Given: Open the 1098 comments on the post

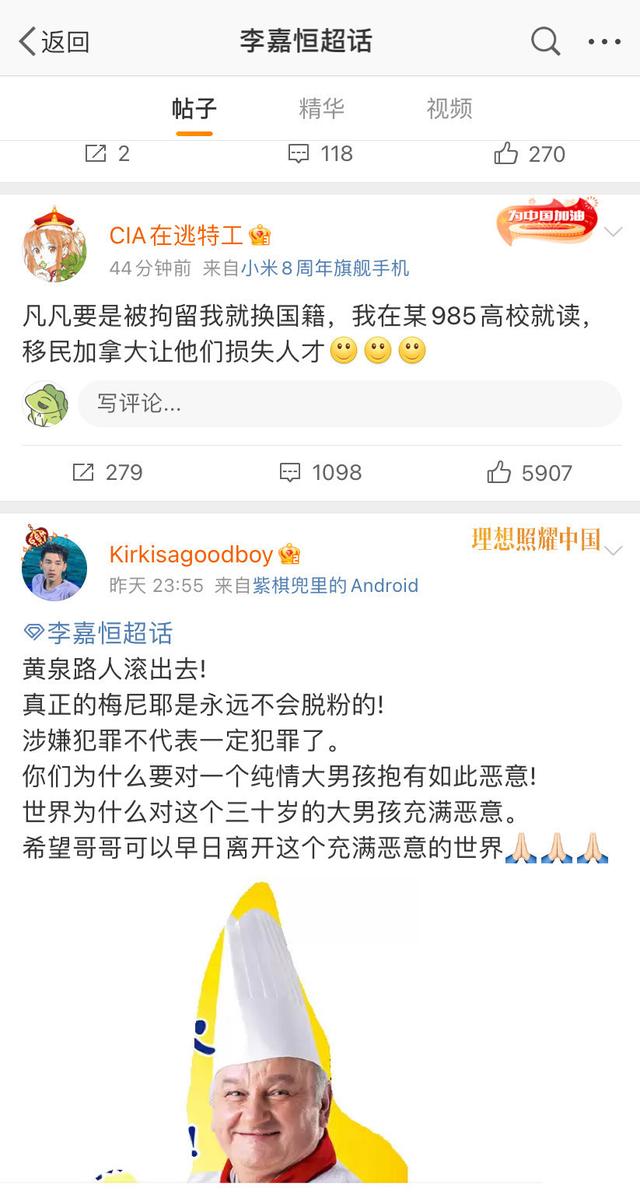Looking at the screenshot, I should [x=320, y=472].
